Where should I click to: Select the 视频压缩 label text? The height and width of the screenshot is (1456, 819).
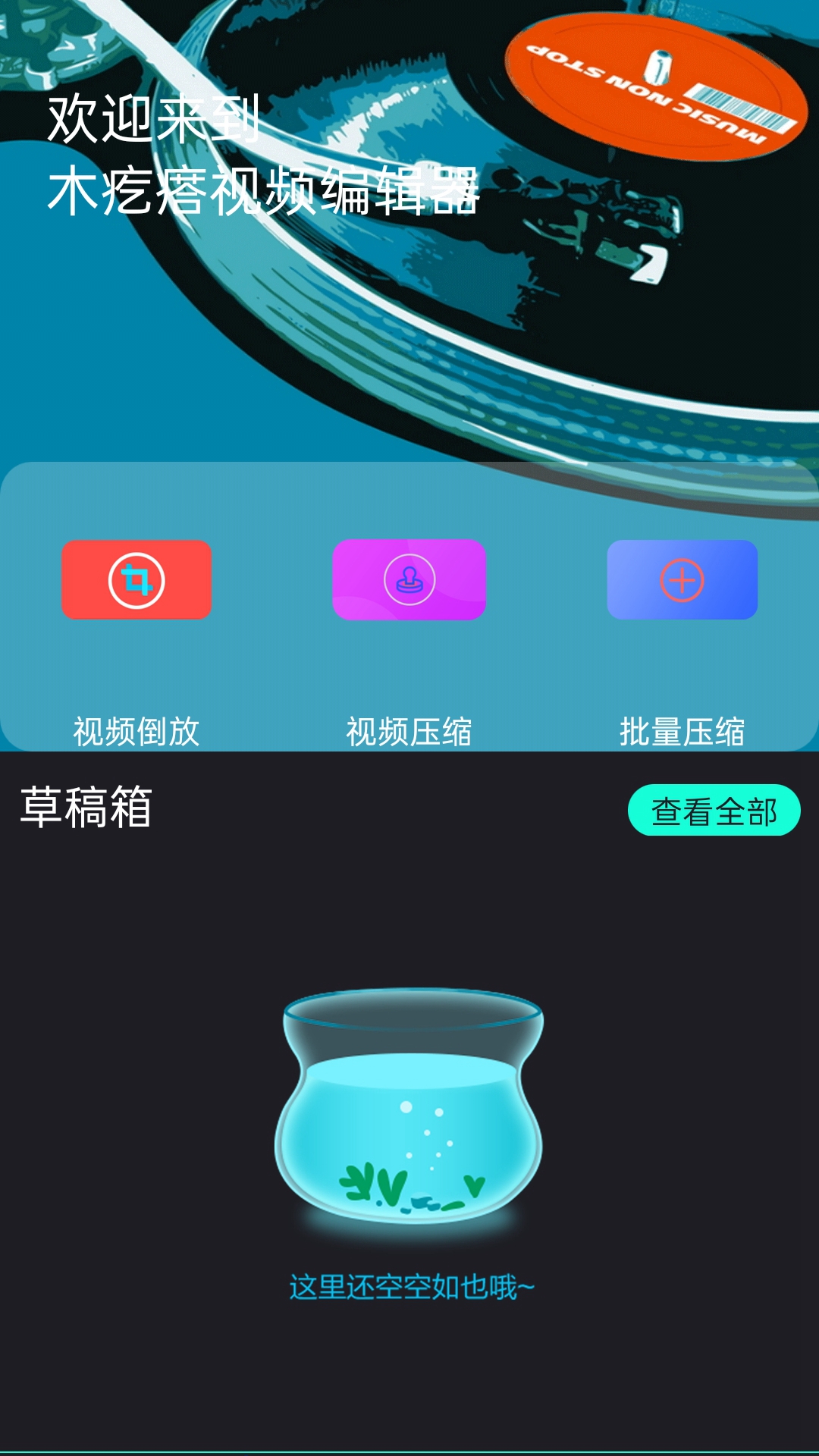[409, 730]
